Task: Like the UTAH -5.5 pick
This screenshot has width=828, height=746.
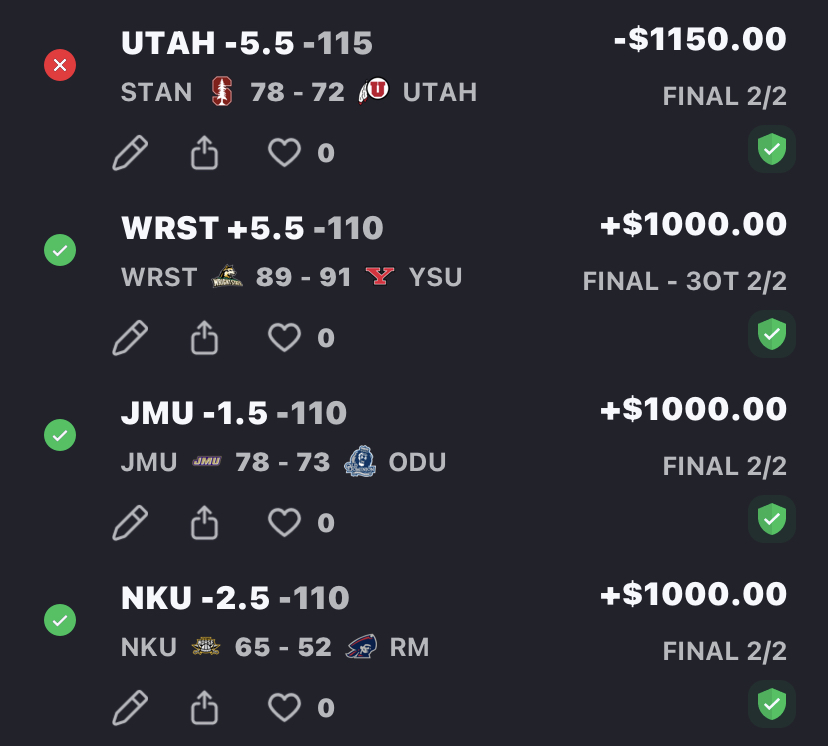Action: (x=284, y=153)
